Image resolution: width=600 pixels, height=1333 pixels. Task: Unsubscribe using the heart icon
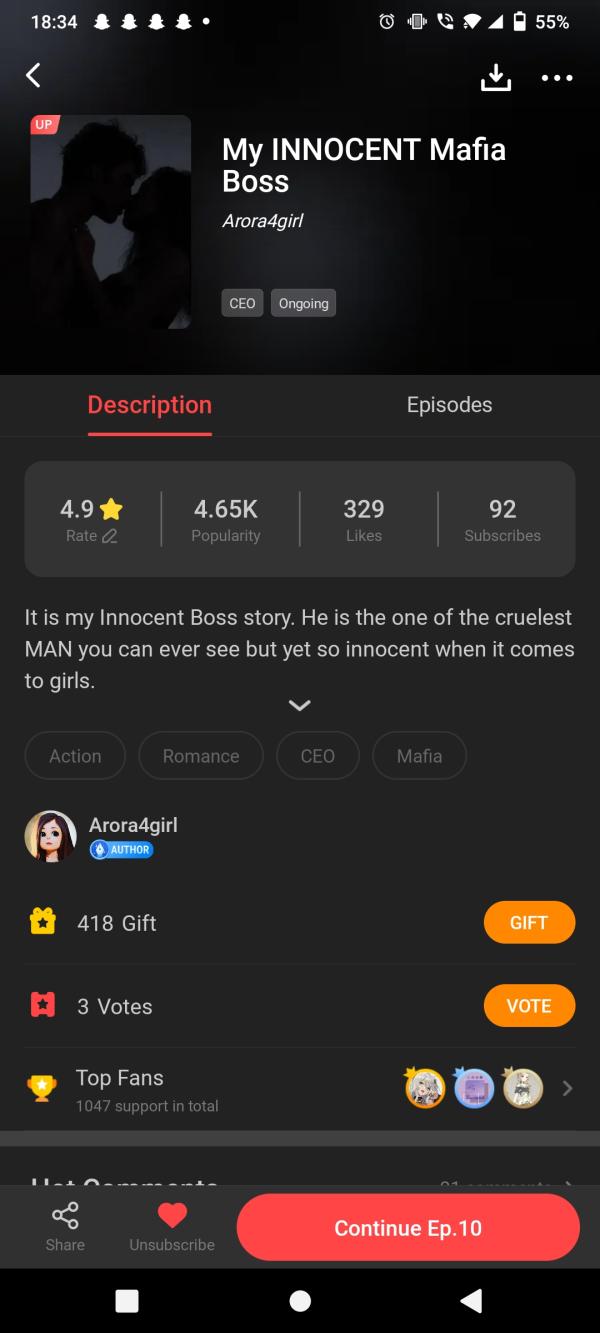point(172,1226)
